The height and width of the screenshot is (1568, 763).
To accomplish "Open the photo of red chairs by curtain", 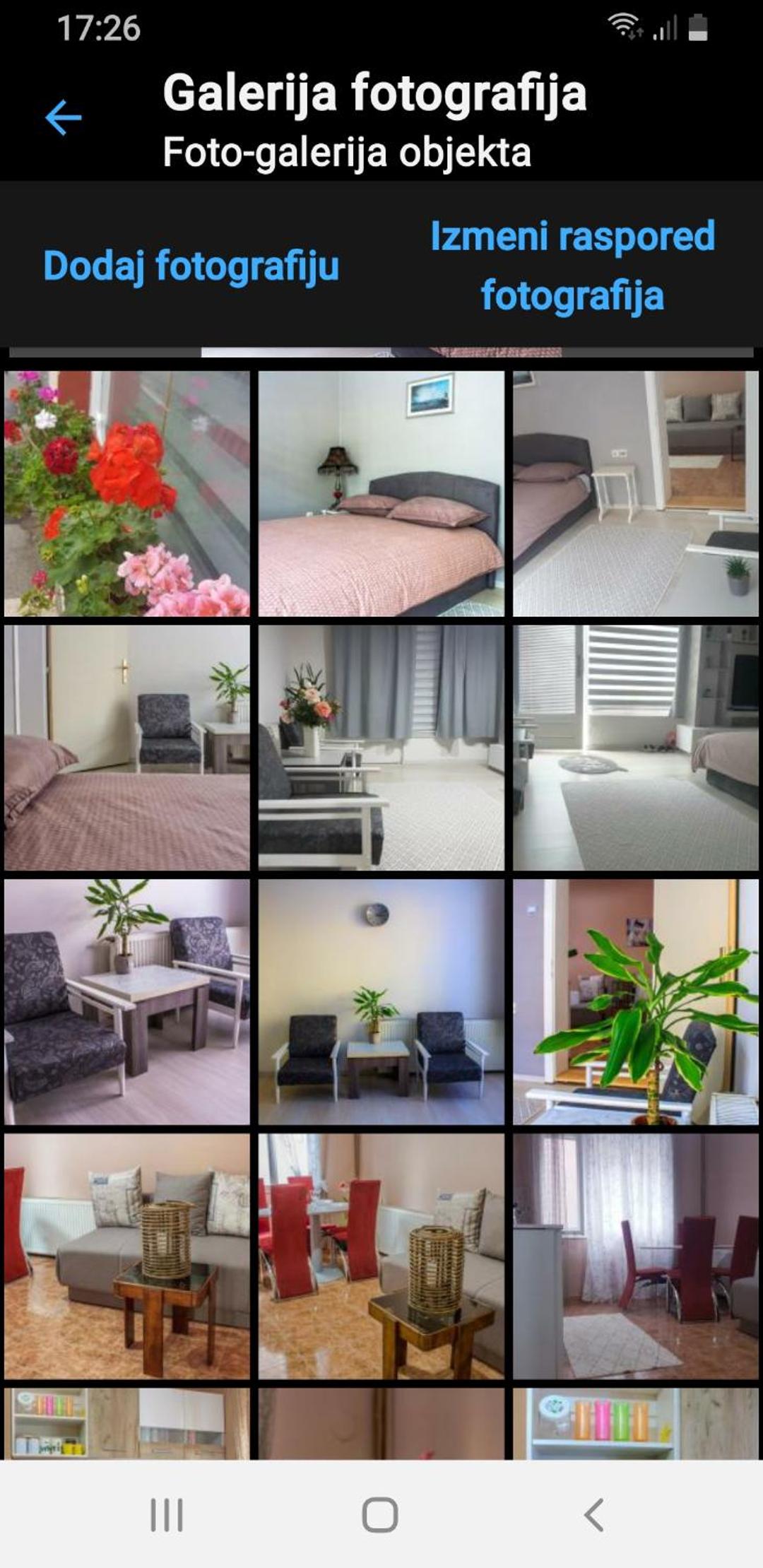I will click(x=636, y=1256).
